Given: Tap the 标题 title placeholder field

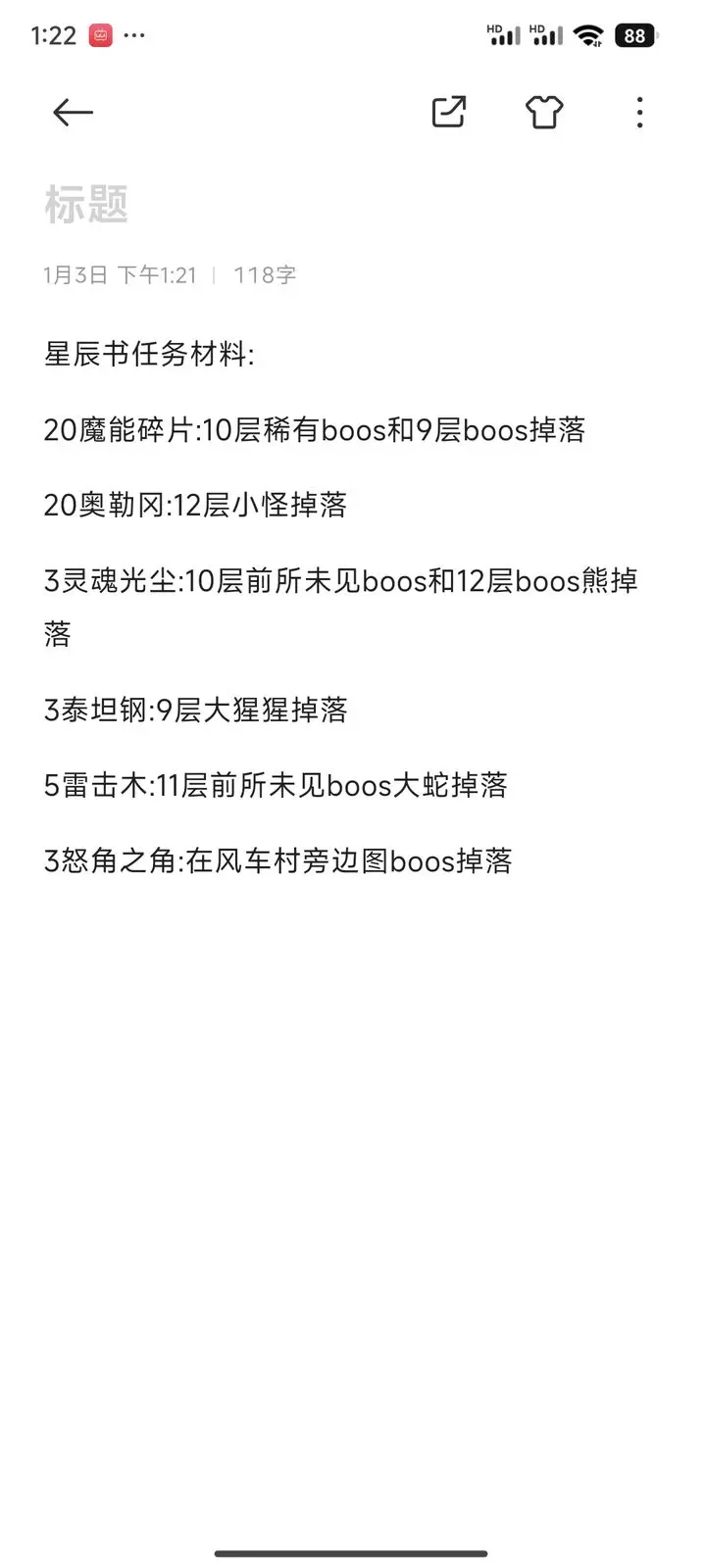Looking at the screenshot, I should tap(88, 205).
